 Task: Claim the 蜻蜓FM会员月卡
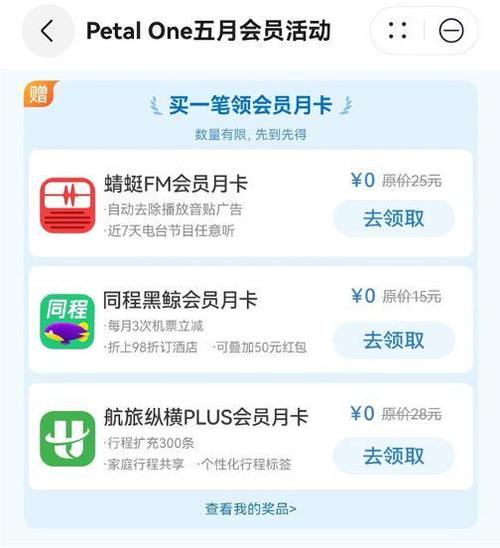(394, 218)
